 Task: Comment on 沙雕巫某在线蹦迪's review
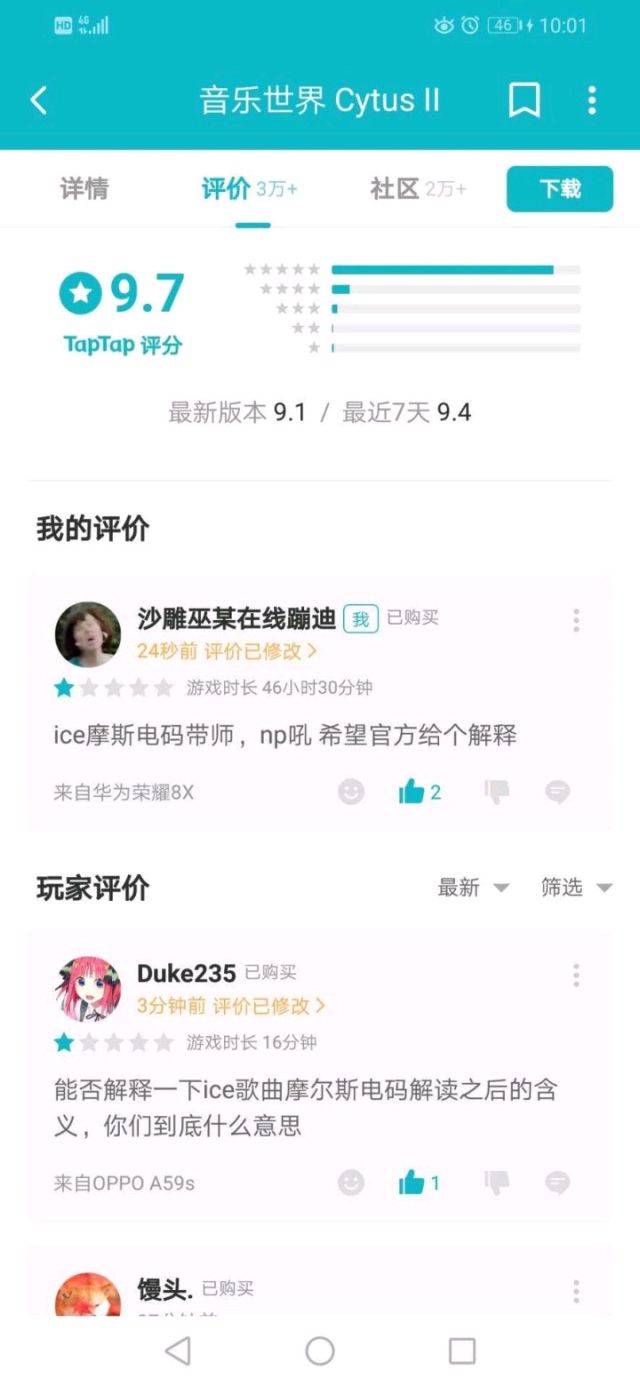(557, 792)
